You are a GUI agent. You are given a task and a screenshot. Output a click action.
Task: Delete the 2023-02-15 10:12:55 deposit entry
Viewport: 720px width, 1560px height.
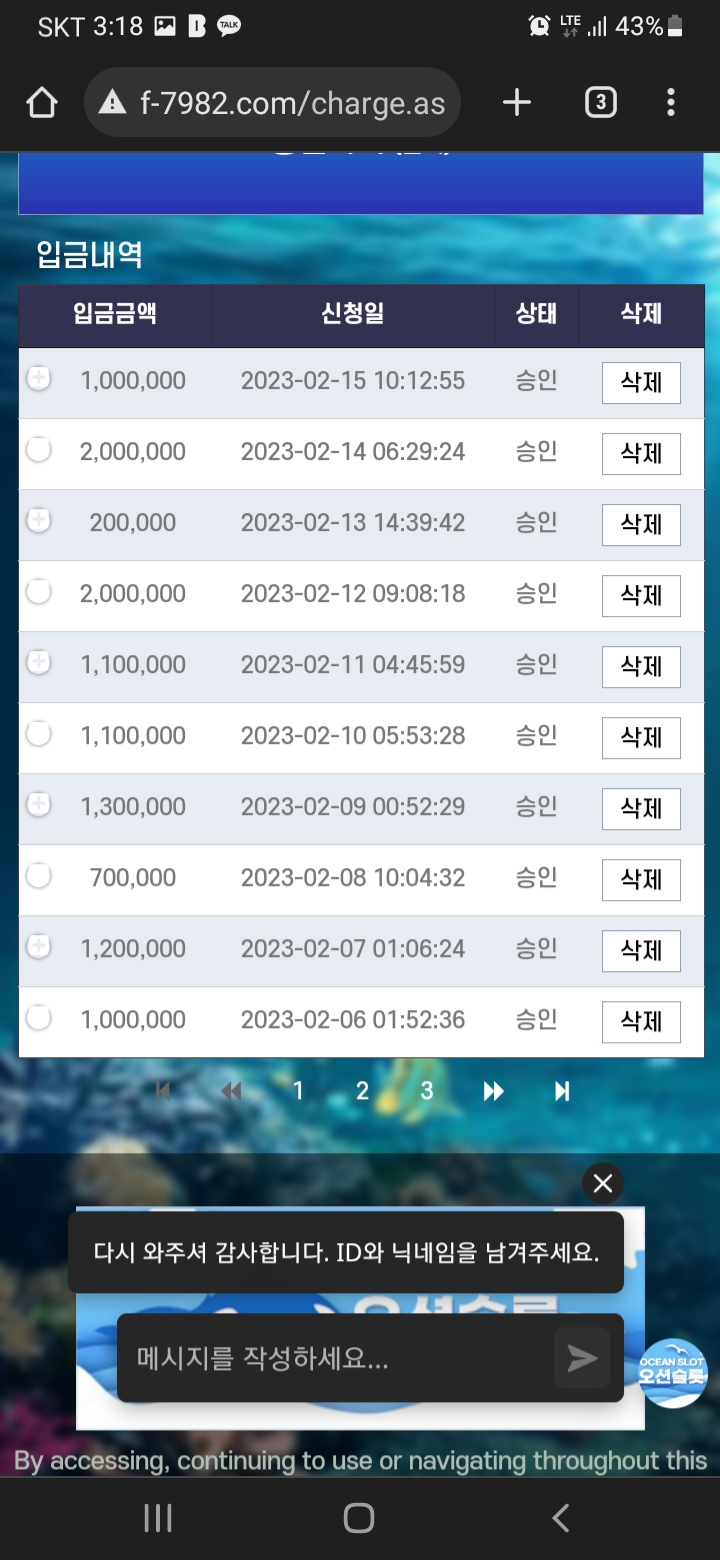[641, 383]
